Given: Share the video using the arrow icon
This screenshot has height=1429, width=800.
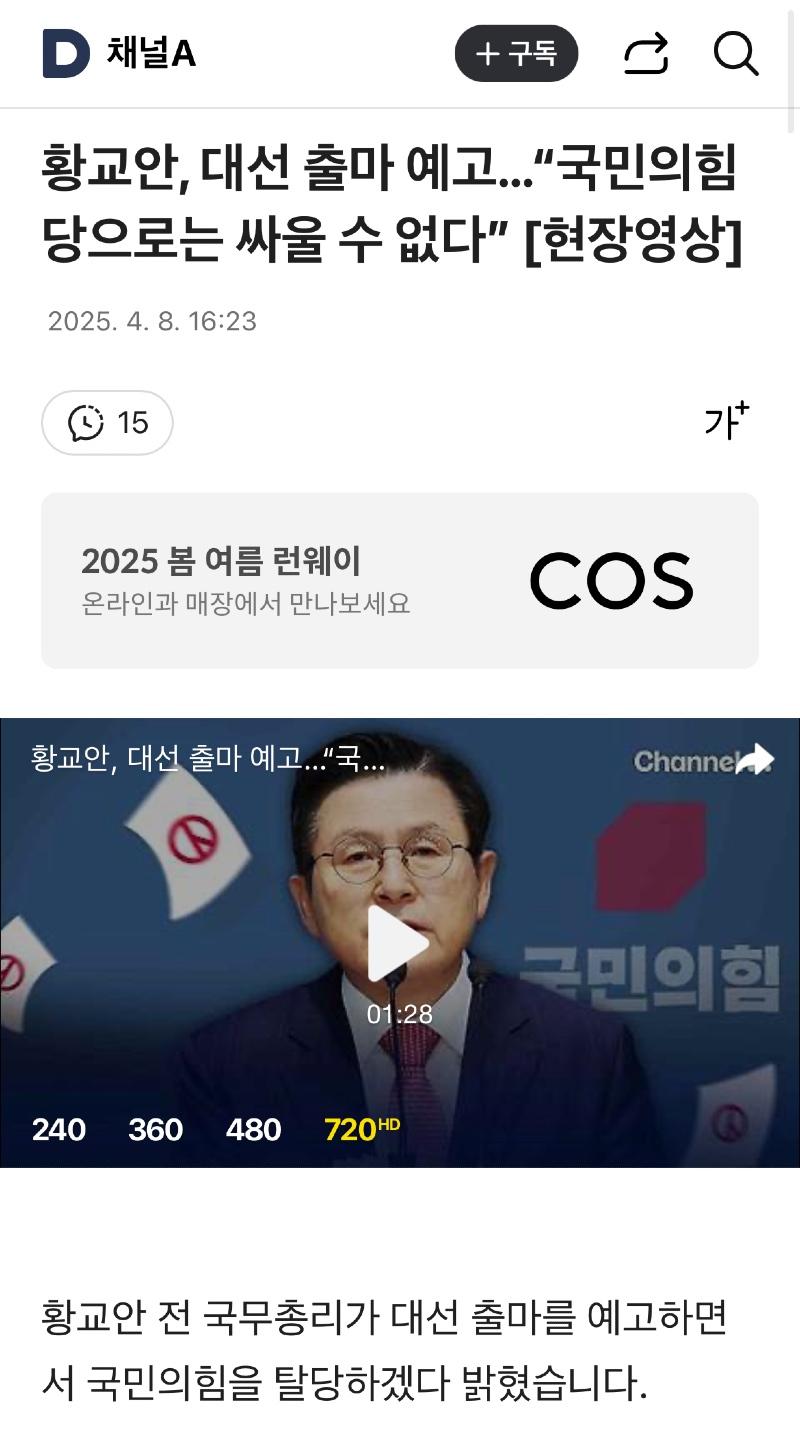Looking at the screenshot, I should [755, 760].
